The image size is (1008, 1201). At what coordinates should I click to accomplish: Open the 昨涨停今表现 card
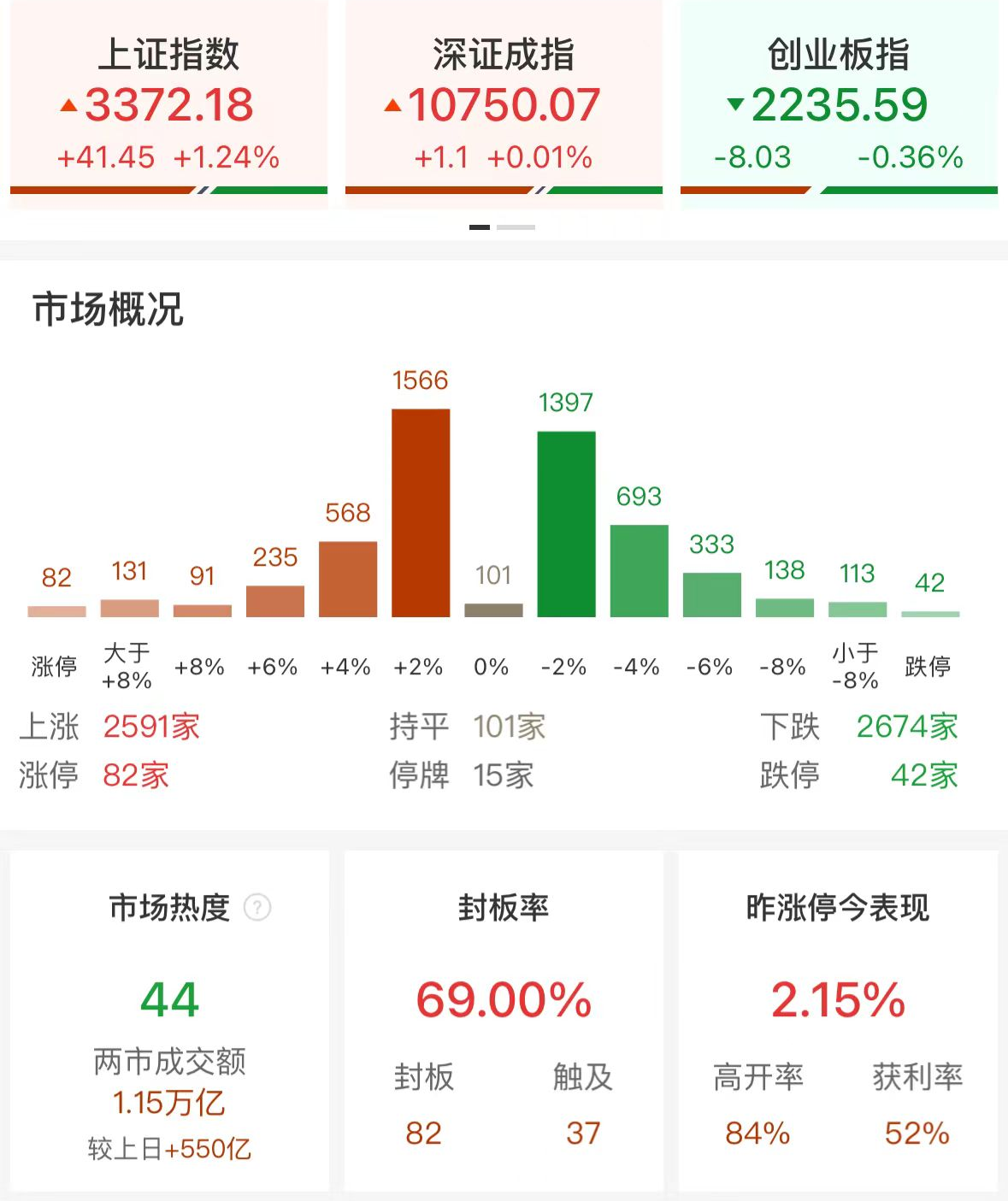[x=838, y=1021]
